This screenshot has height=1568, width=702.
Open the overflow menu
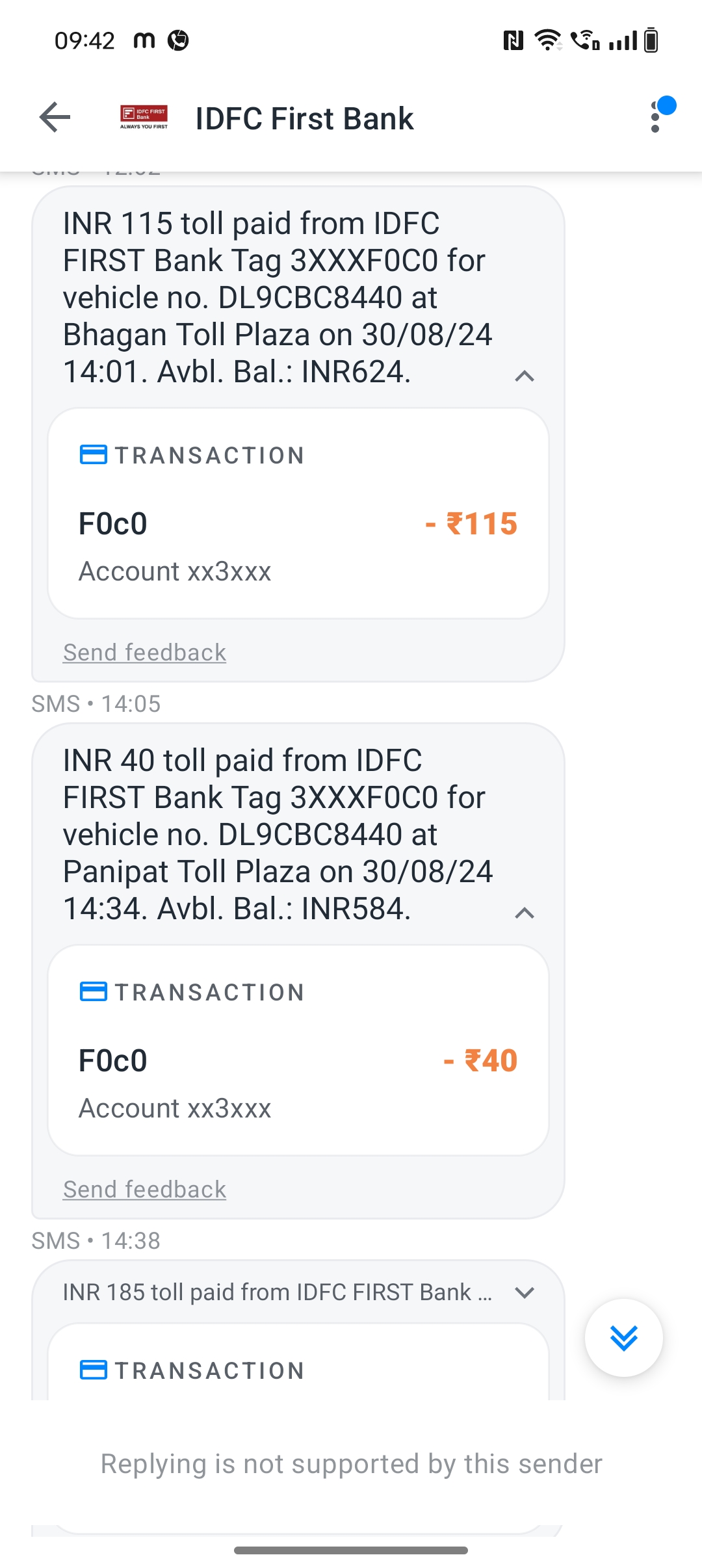655,118
